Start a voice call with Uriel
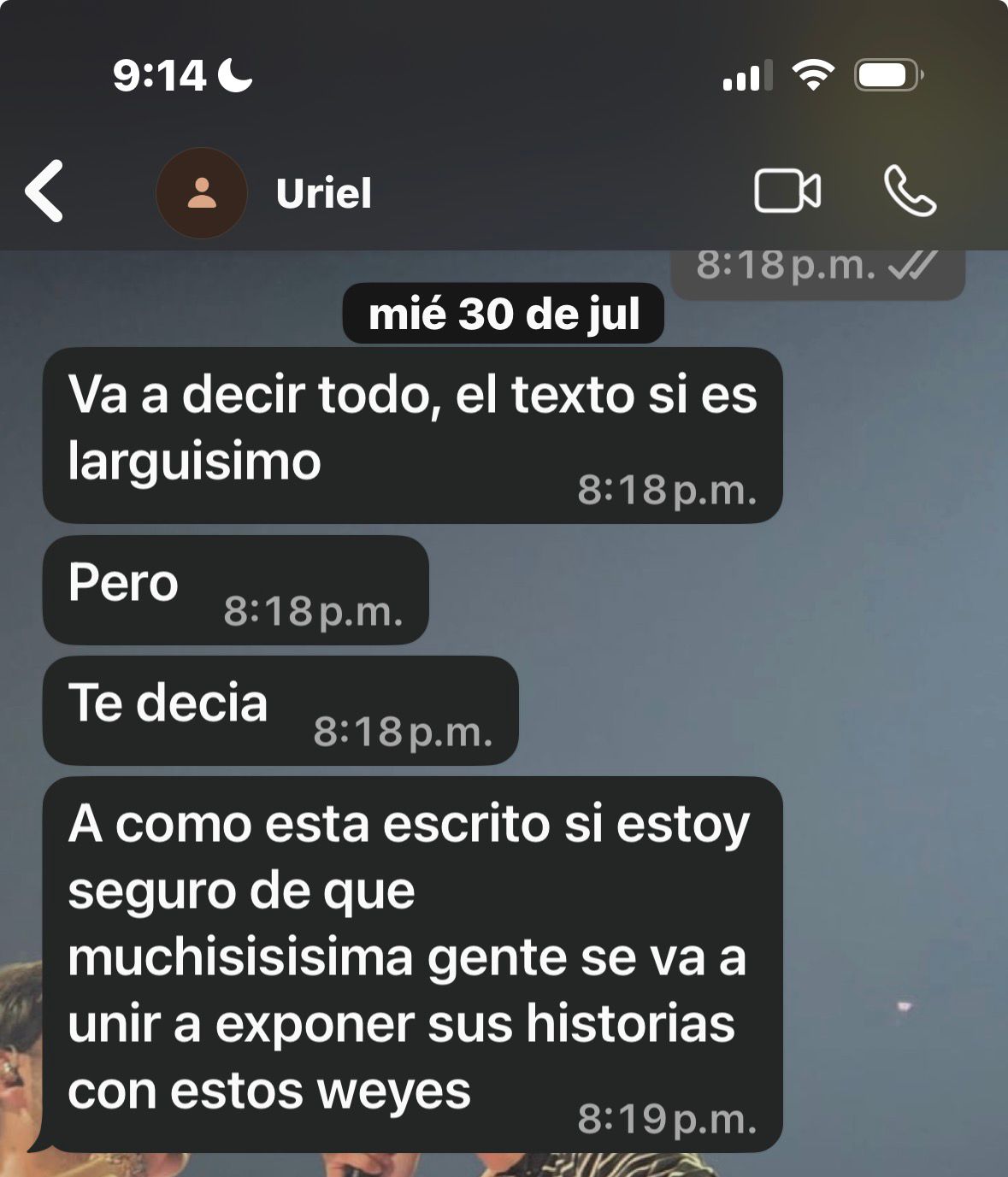Viewport: 1008px width, 1177px height. point(910,191)
